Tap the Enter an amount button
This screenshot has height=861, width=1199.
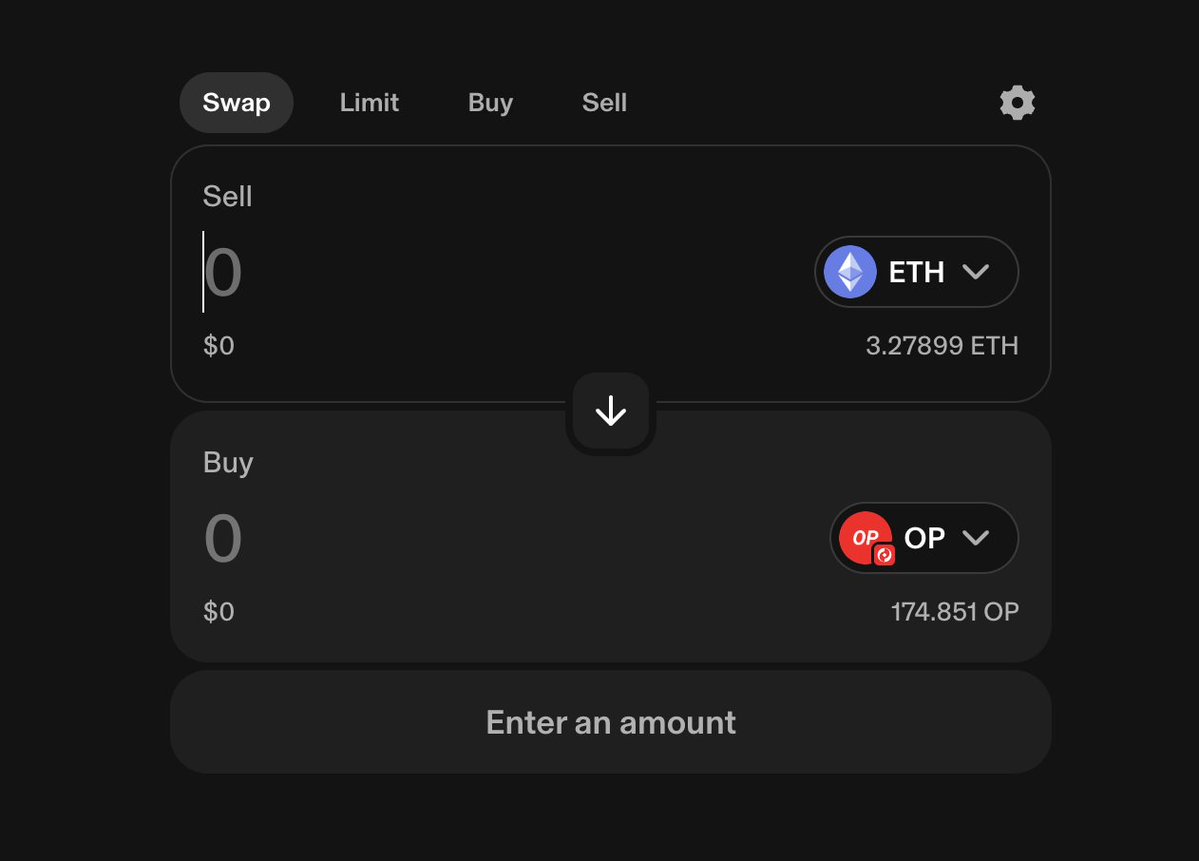611,722
